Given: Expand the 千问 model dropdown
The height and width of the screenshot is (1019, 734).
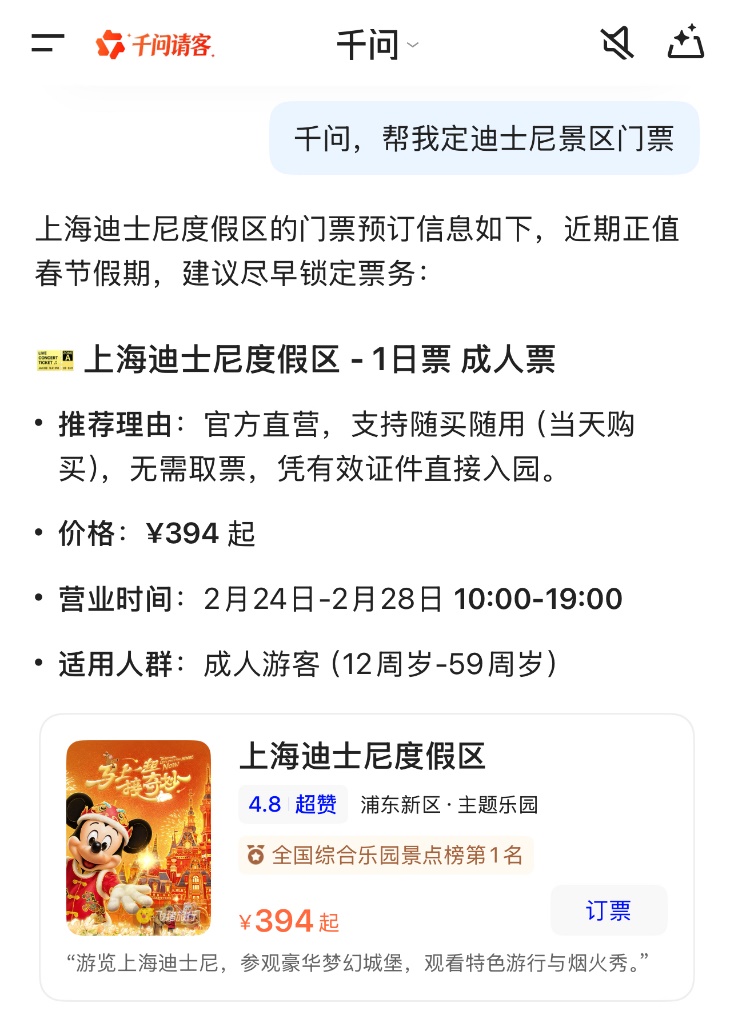Looking at the screenshot, I should (x=377, y=45).
